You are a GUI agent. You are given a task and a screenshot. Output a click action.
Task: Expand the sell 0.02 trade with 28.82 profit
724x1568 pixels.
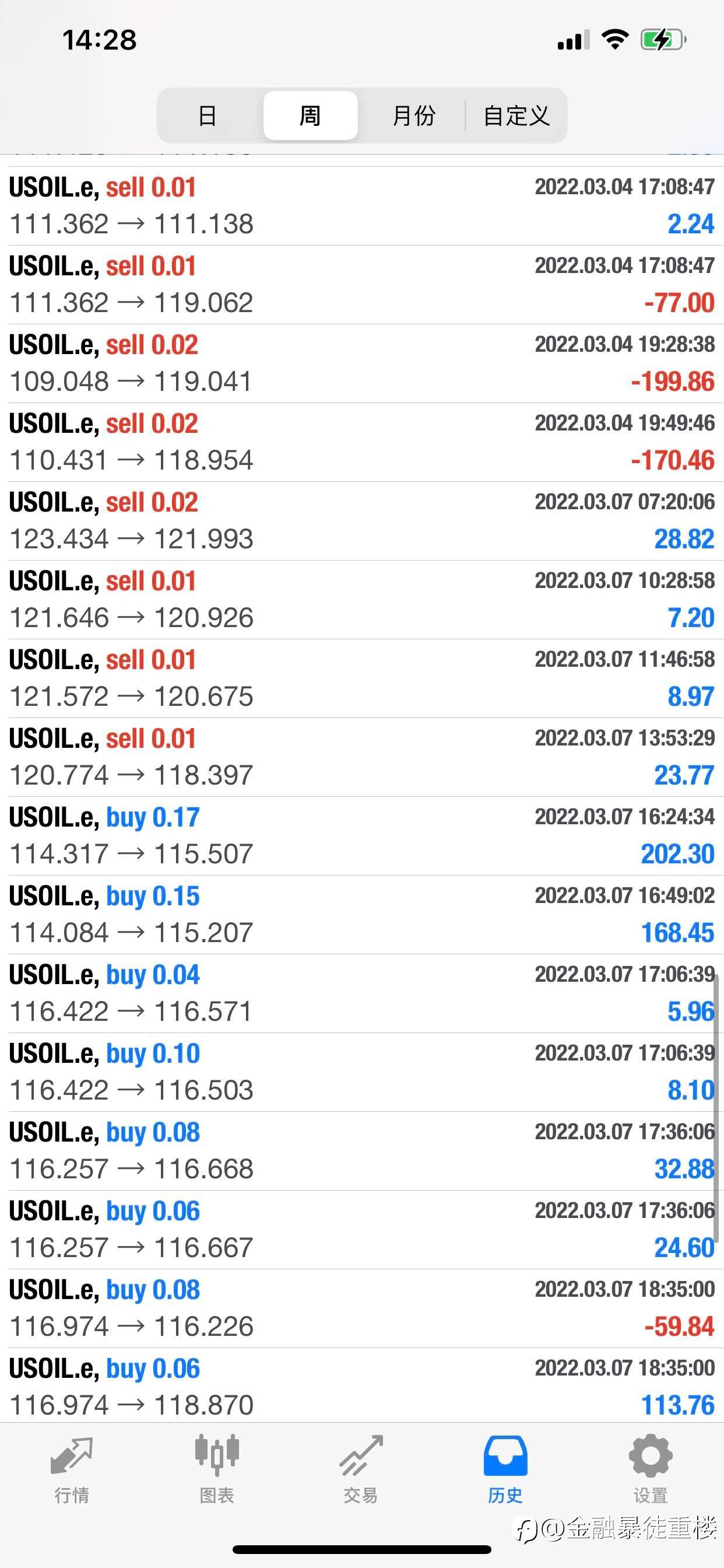point(362,521)
